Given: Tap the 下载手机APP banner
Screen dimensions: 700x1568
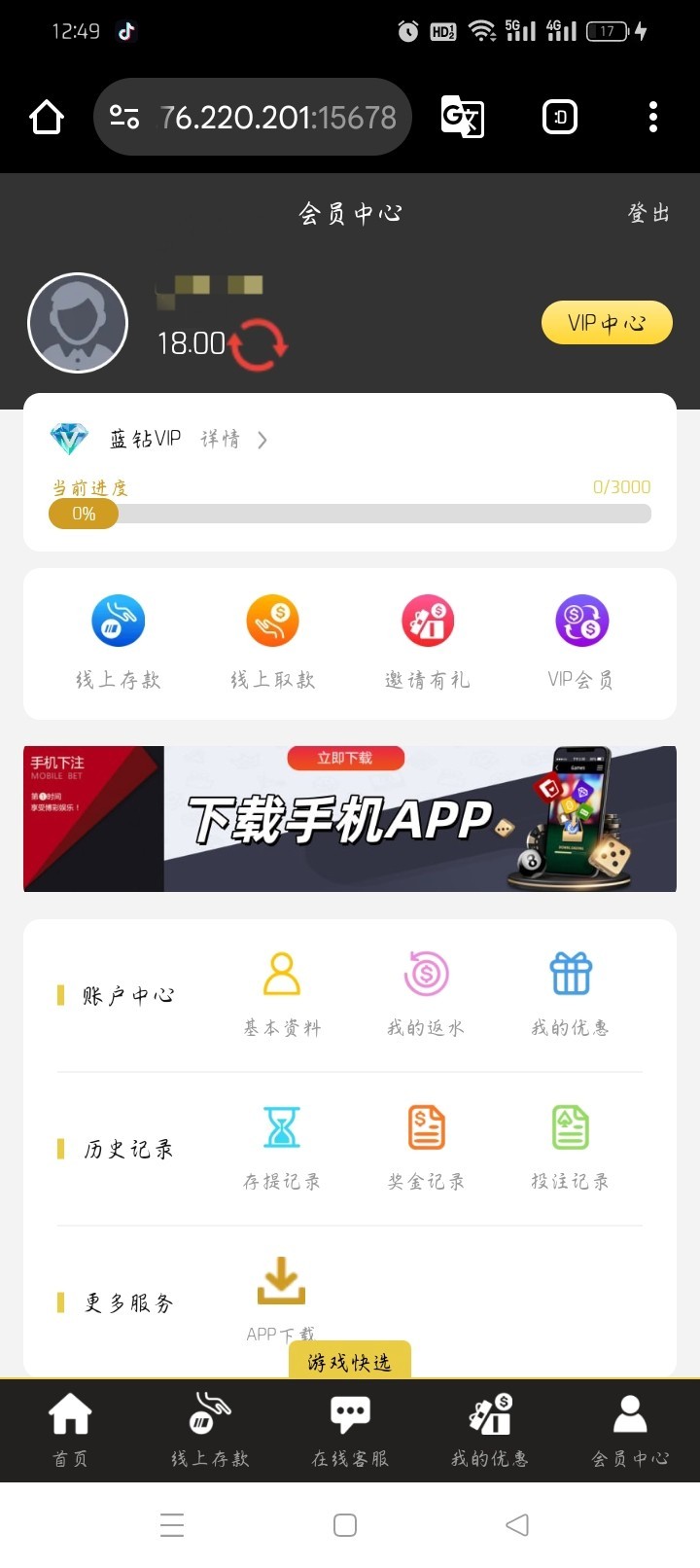Looking at the screenshot, I should tap(350, 819).
